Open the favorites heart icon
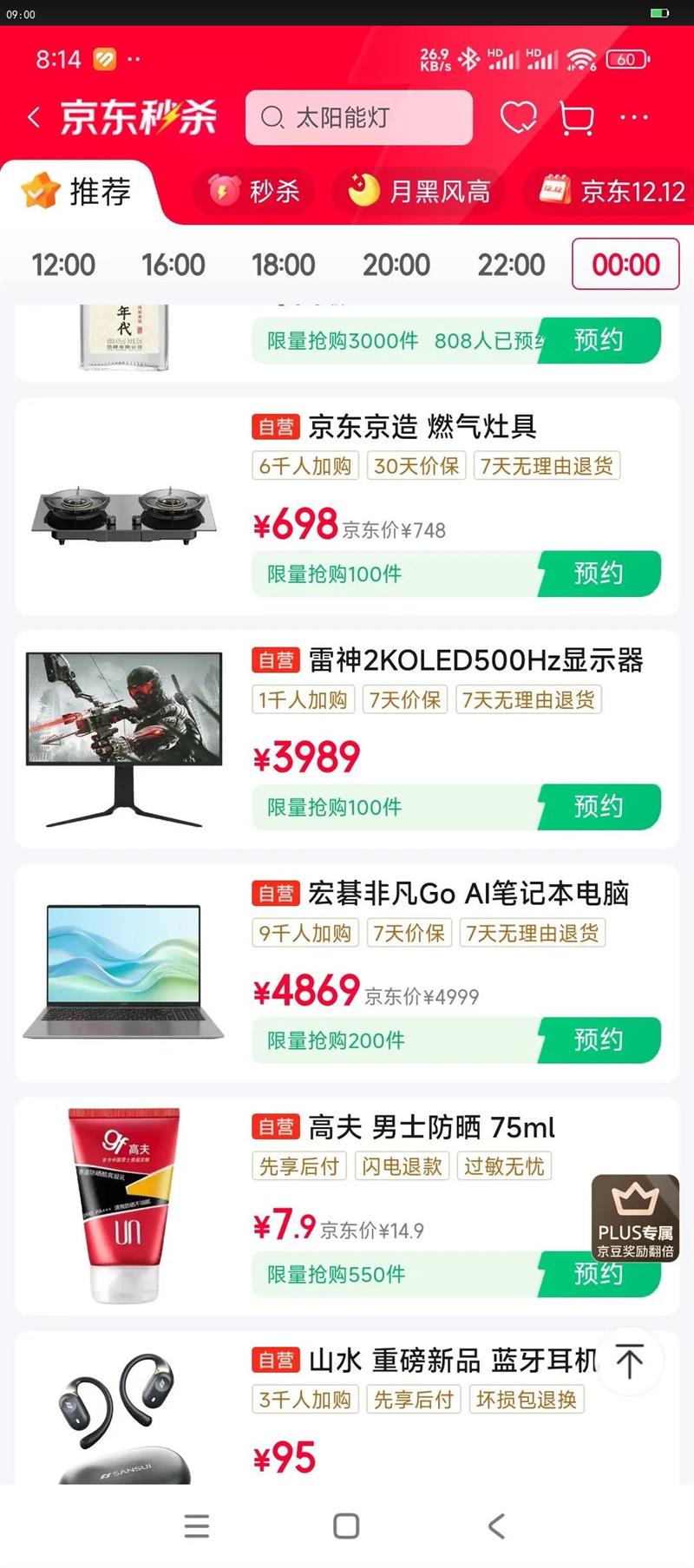Image resolution: width=694 pixels, height=1568 pixels. [x=520, y=118]
